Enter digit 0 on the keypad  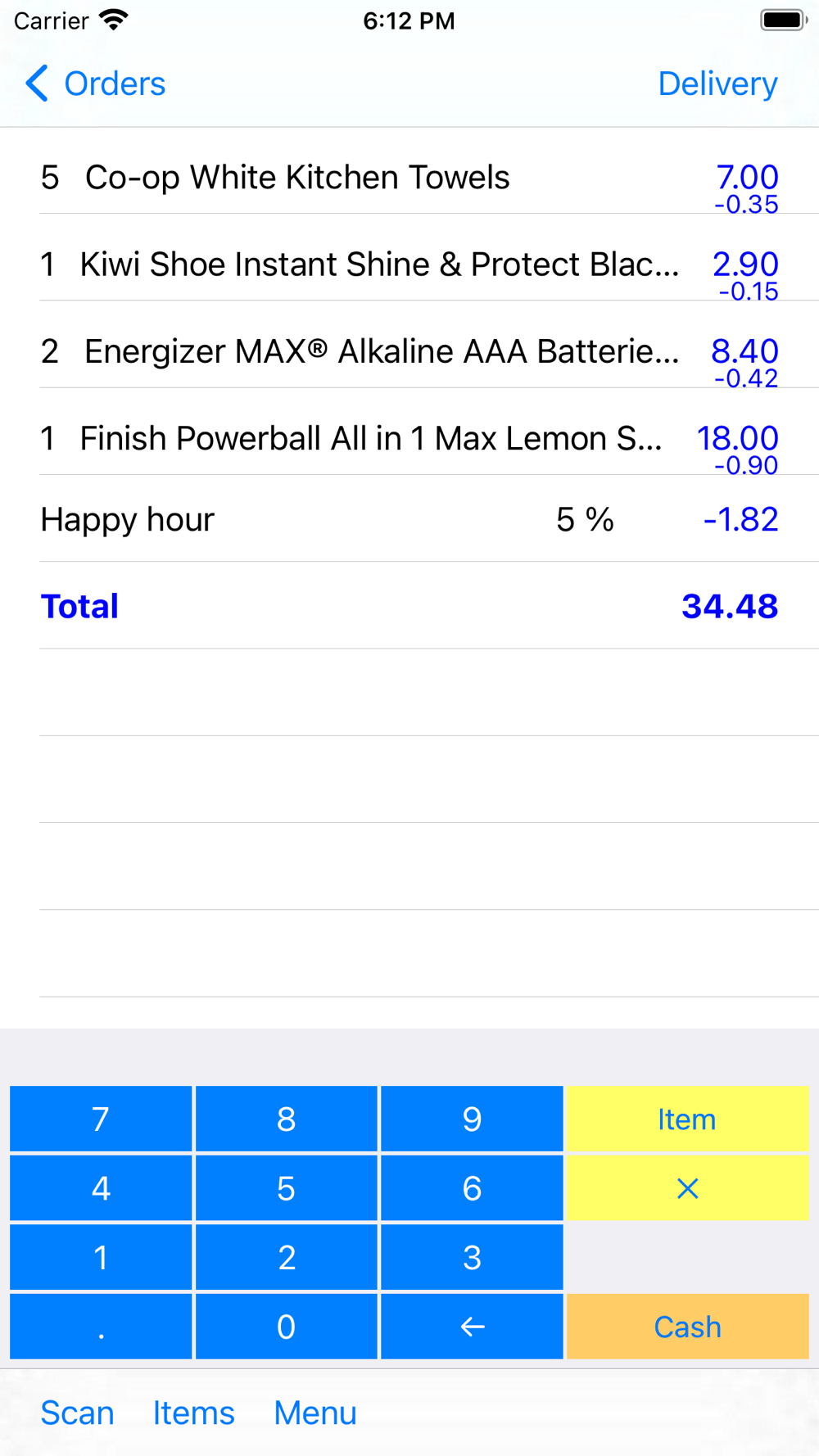pyautogui.click(x=286, y=1327)
